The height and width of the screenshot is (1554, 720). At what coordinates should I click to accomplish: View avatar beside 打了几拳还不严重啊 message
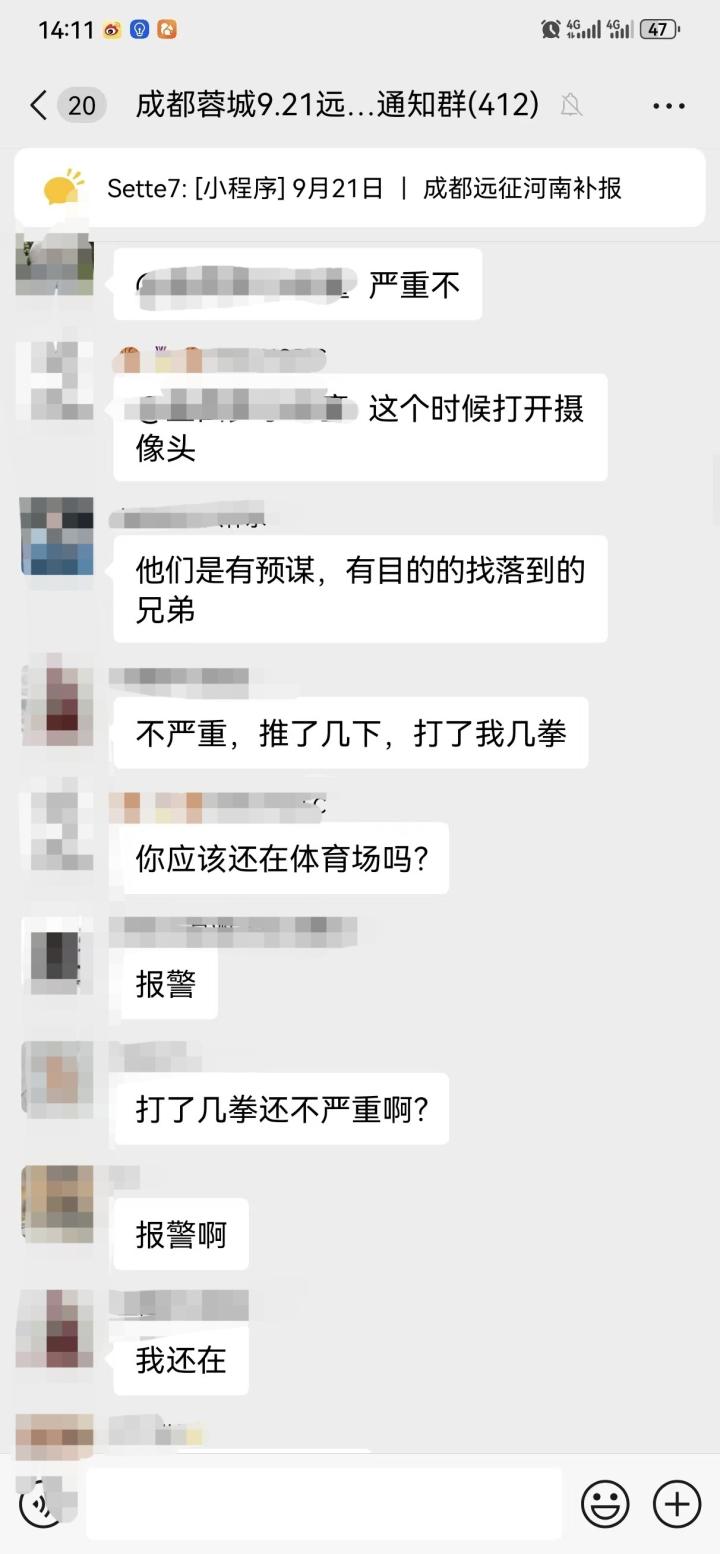57,1078
